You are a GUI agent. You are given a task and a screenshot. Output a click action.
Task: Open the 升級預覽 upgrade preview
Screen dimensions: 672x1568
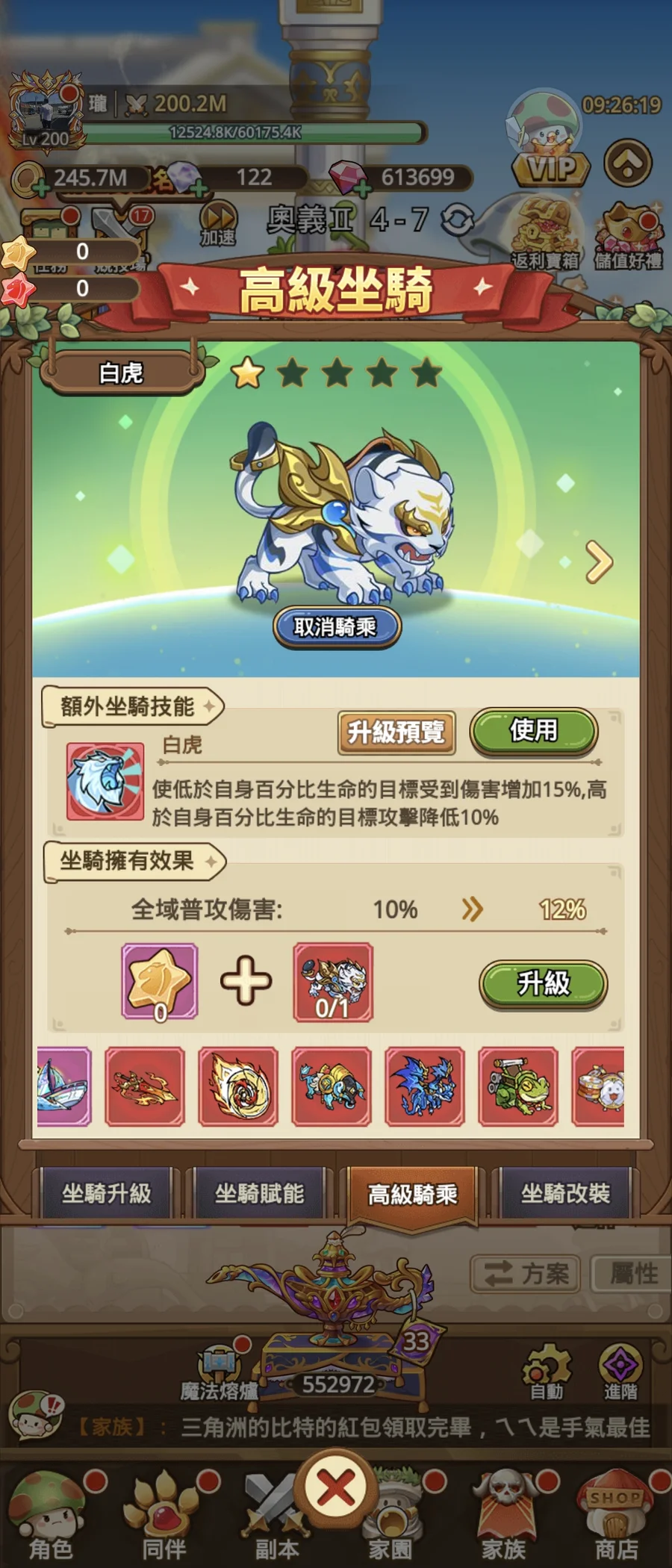[x=396, y=732]
